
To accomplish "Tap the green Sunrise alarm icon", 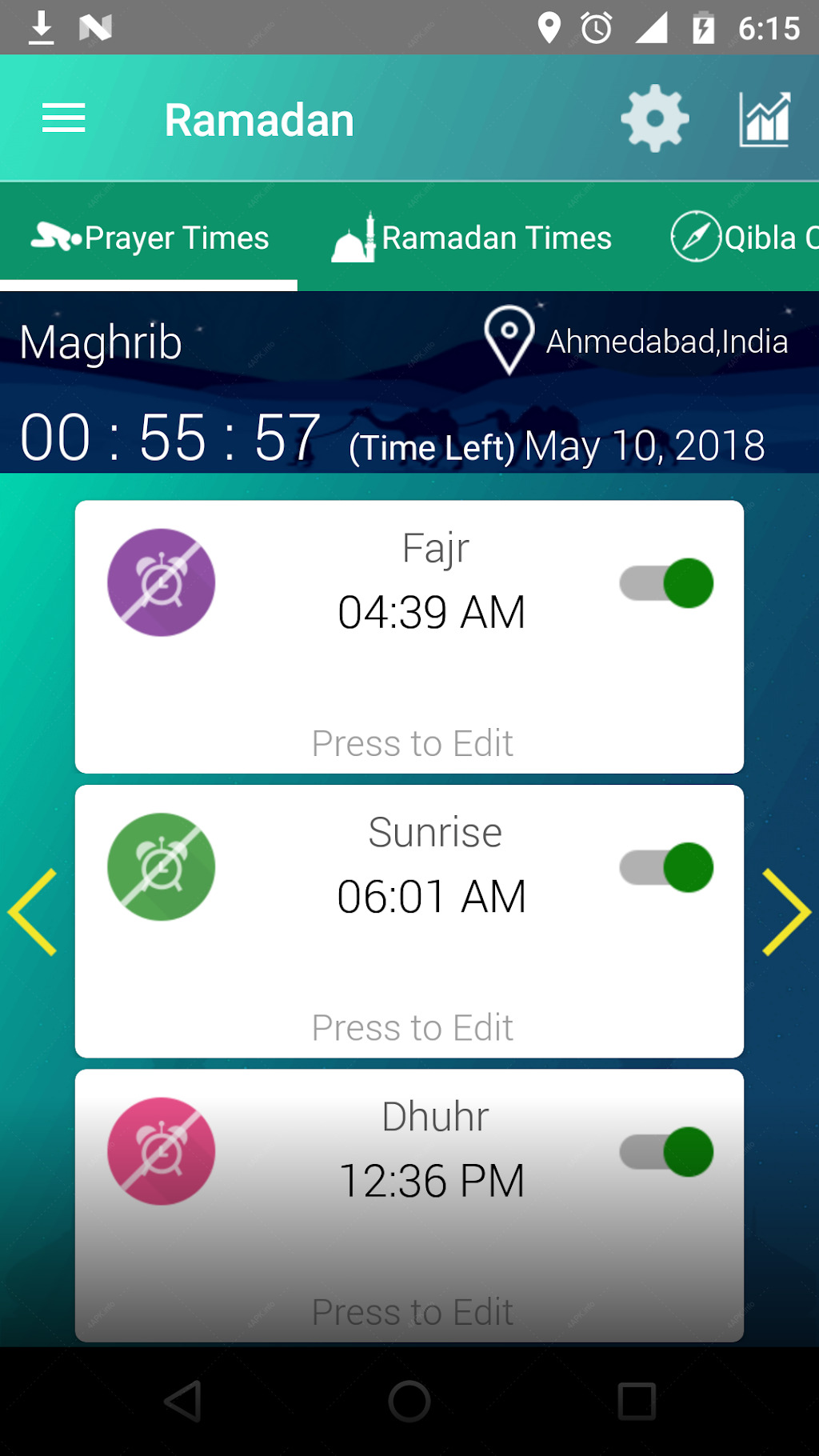I will [162, 867].
